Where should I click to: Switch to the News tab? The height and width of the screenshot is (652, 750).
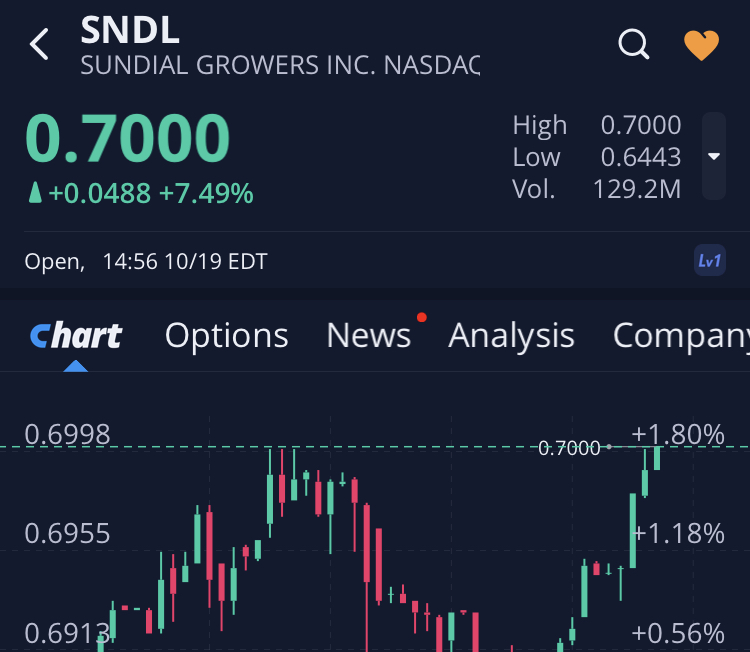pyautogui.click(x=369, y=336)
